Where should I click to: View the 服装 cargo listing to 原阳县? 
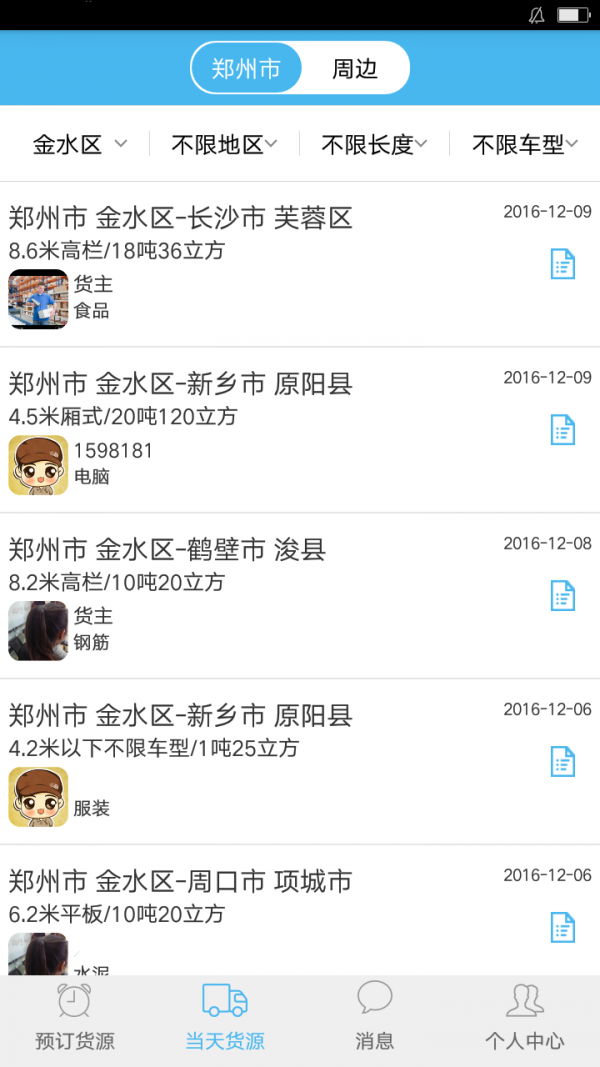[x=250, y=762]
